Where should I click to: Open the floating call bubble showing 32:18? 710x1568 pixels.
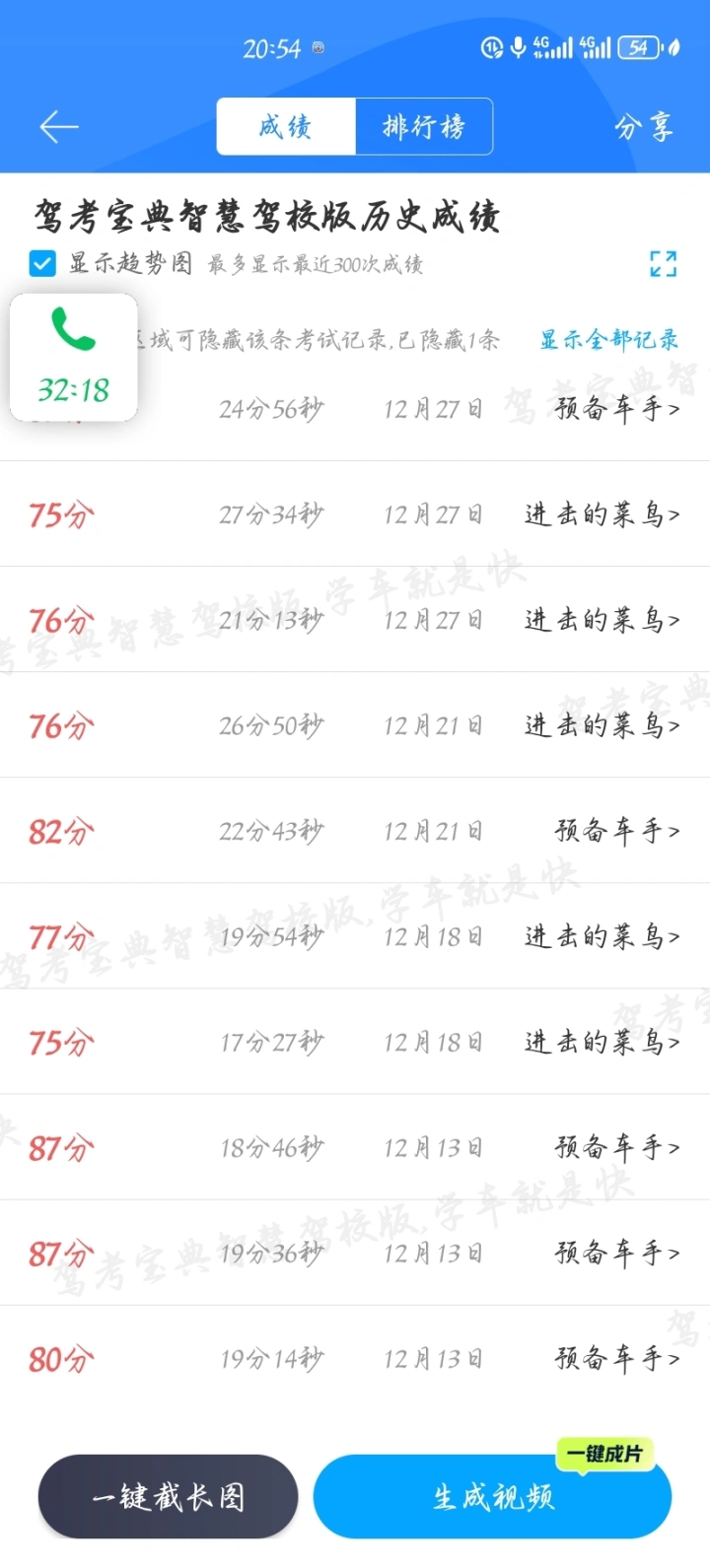click(x=74, y=358)
